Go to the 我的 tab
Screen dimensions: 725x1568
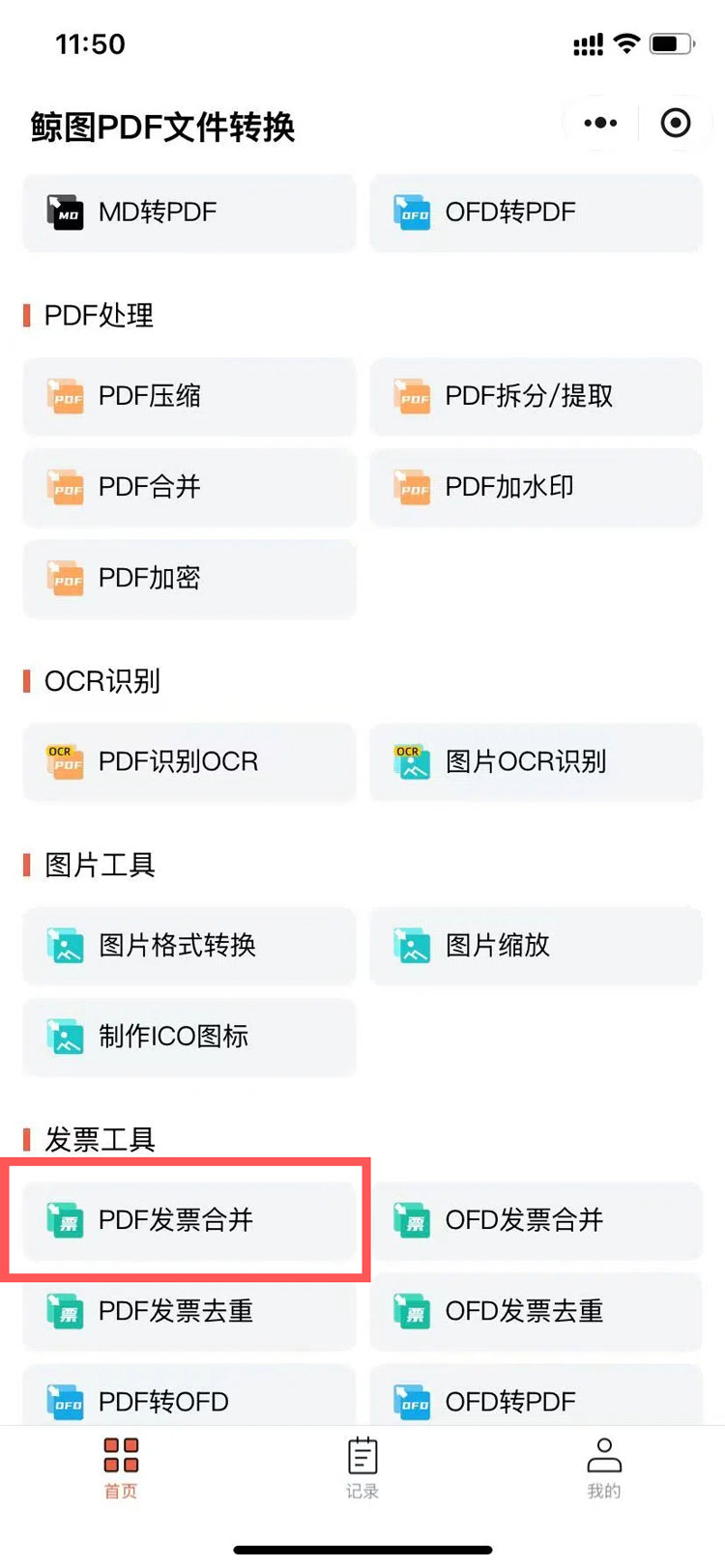pos(603,1468)
